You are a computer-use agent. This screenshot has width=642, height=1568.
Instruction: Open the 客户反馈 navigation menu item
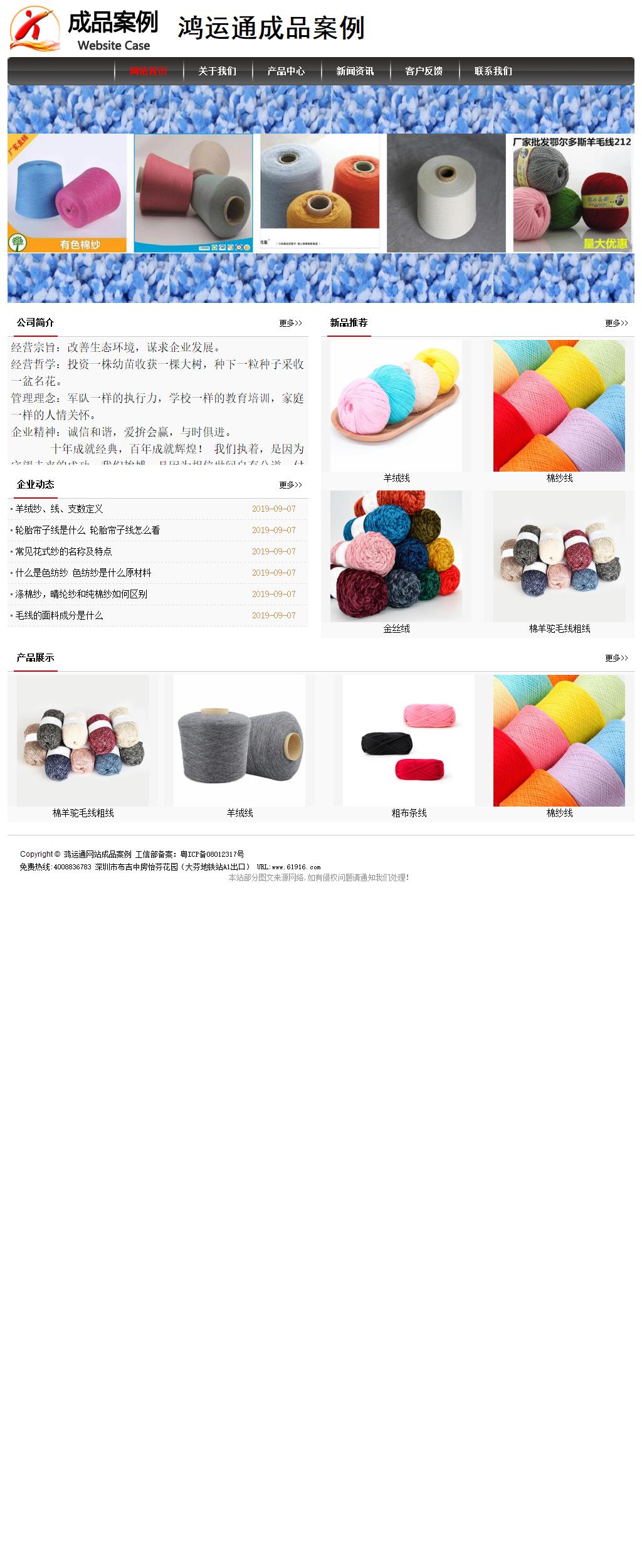pos(424,72)
